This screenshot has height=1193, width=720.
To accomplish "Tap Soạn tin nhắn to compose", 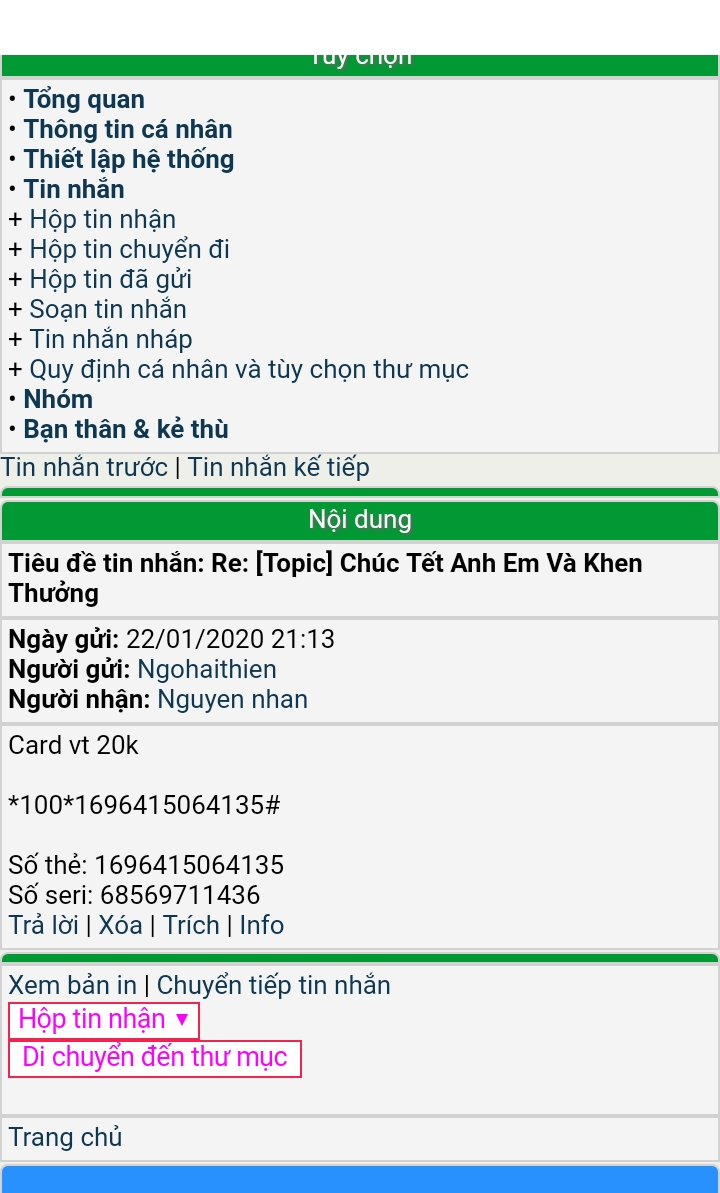I will (108, 310).
